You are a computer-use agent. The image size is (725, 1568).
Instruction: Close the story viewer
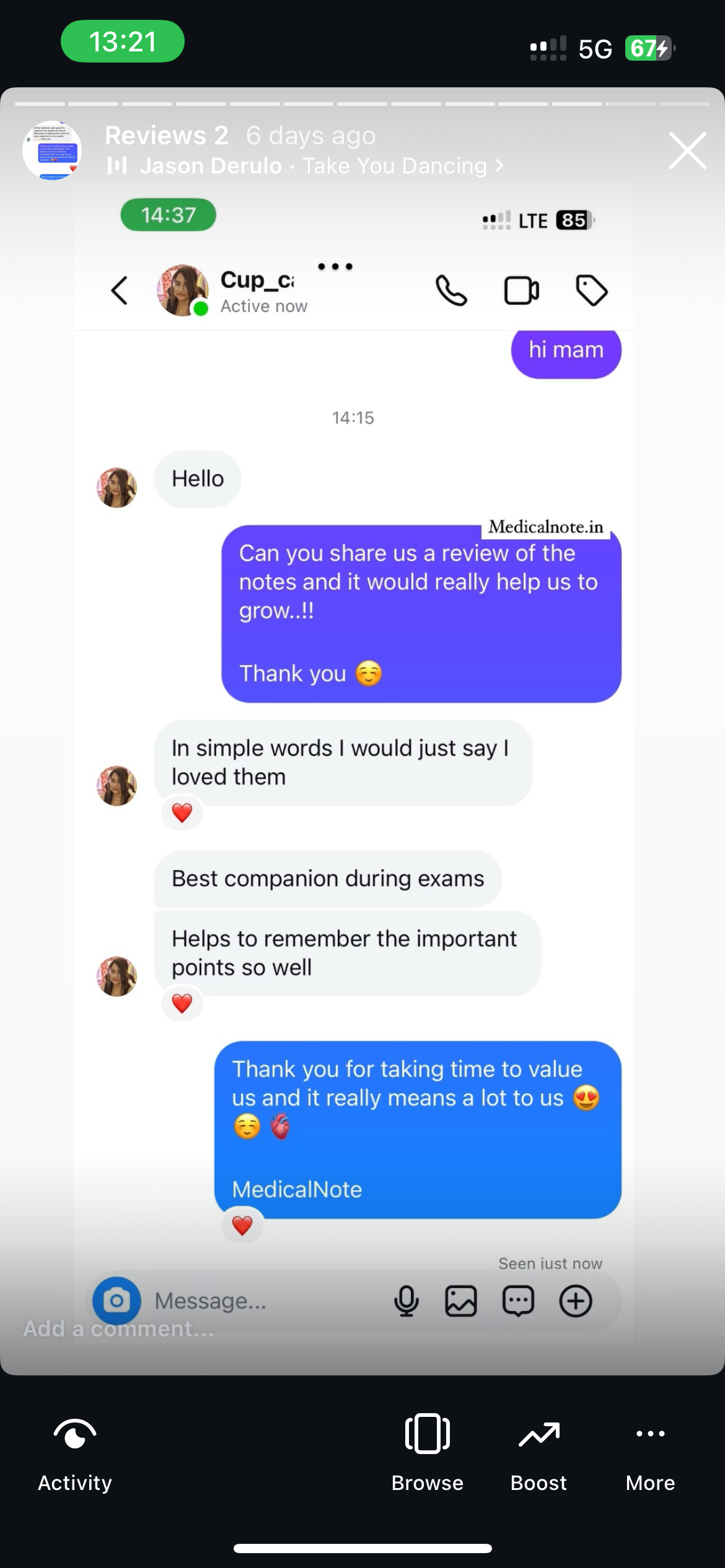click(x=687, y=150)
